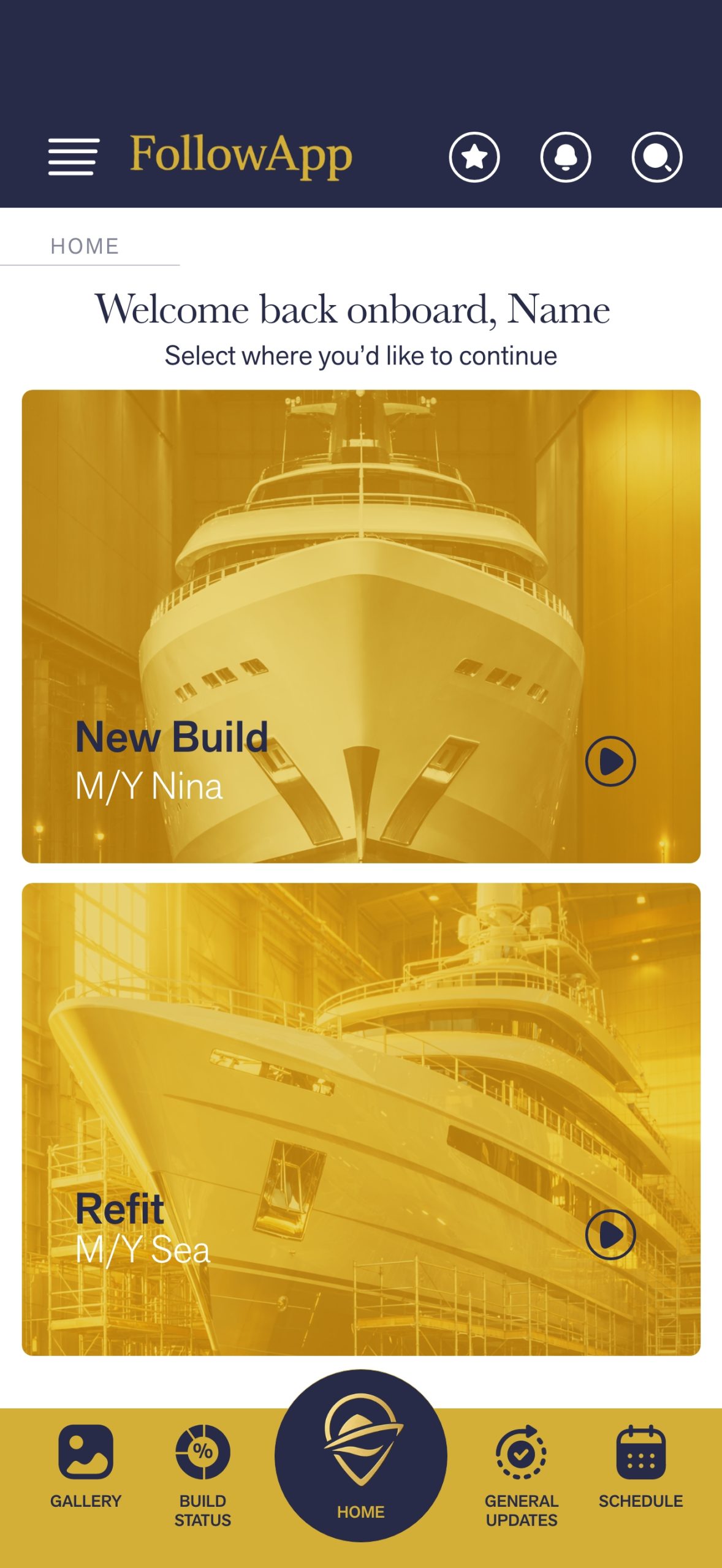722x1568 pixels.
Task: Tap the play arrow on Refit
Action: click(x=610, y=1235)
